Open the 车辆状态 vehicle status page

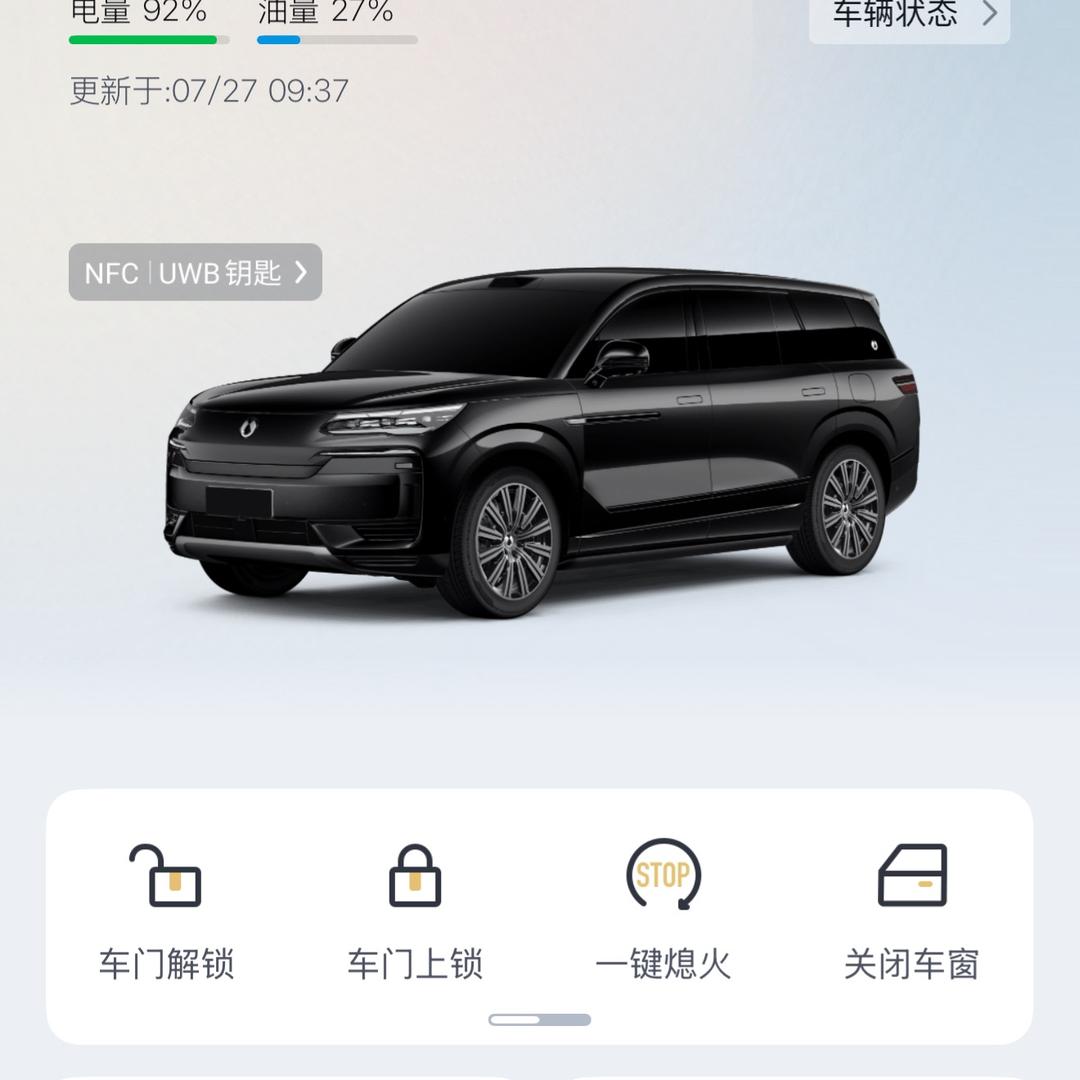tap(909, 15)
